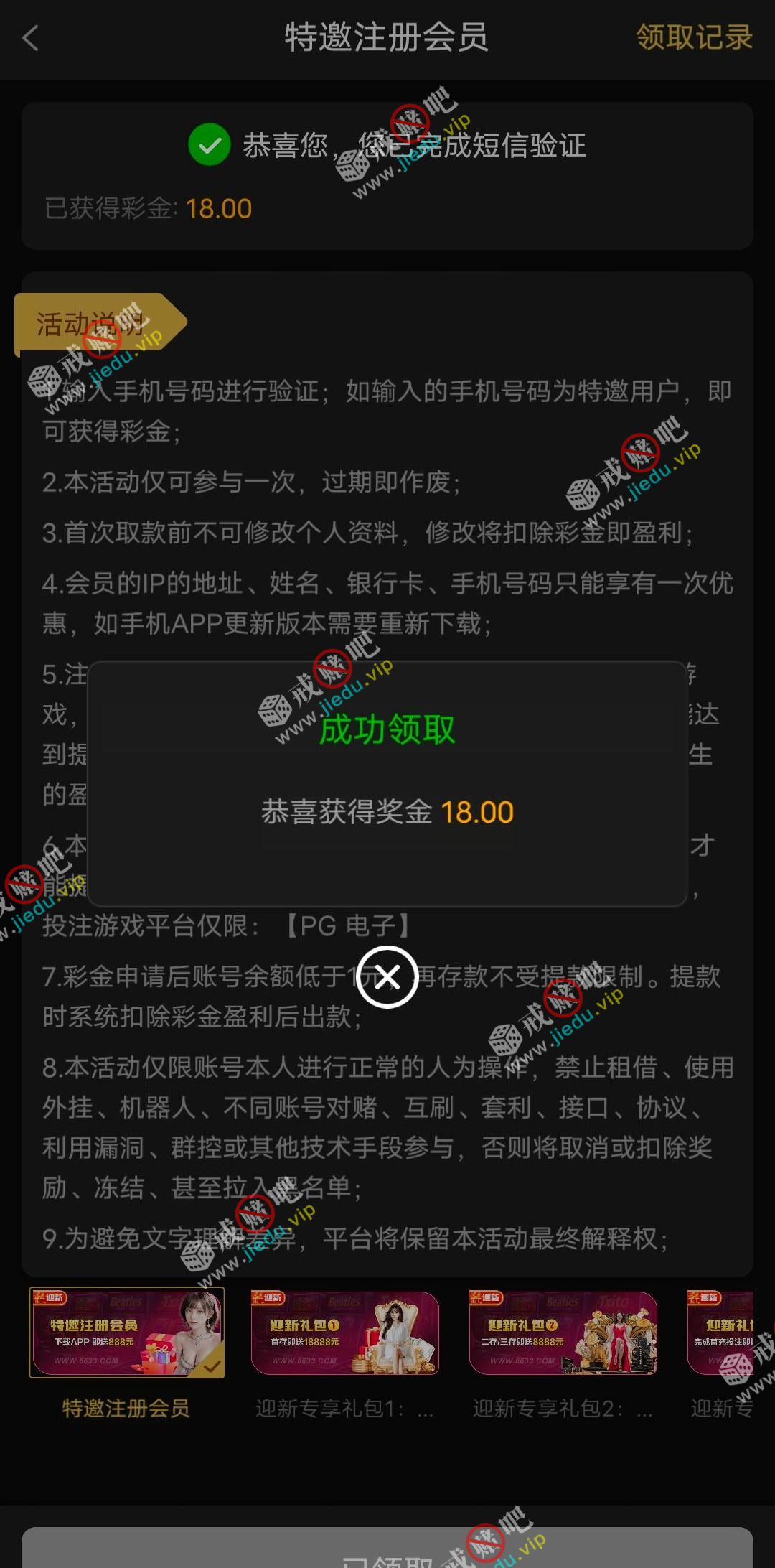This screenshot has width=775, height=1568.
Task: Go back with the top-left arrow
Action: (30, 38)
